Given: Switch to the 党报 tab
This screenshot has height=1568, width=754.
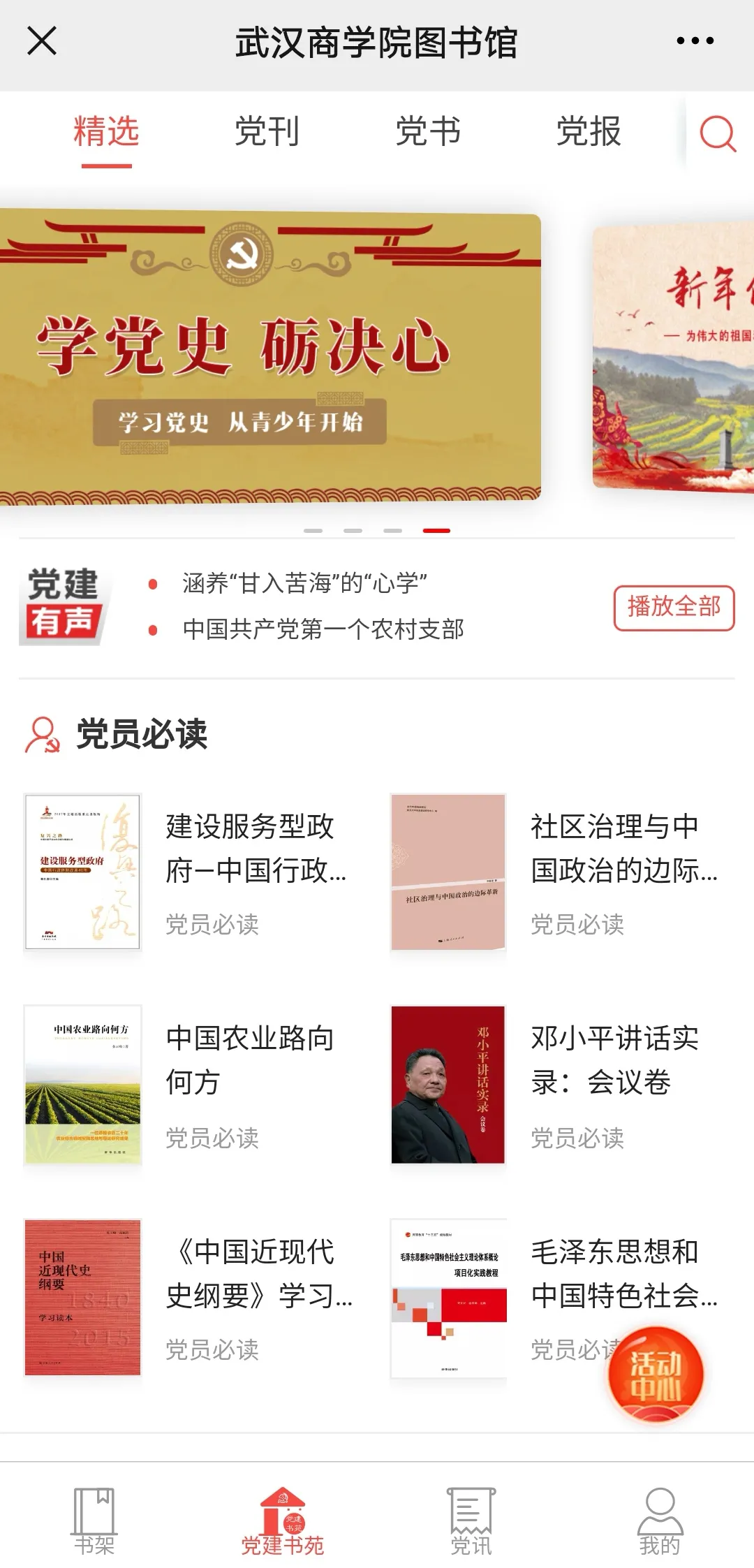Looking at the screenshot, I should click(x=588, y=131).
